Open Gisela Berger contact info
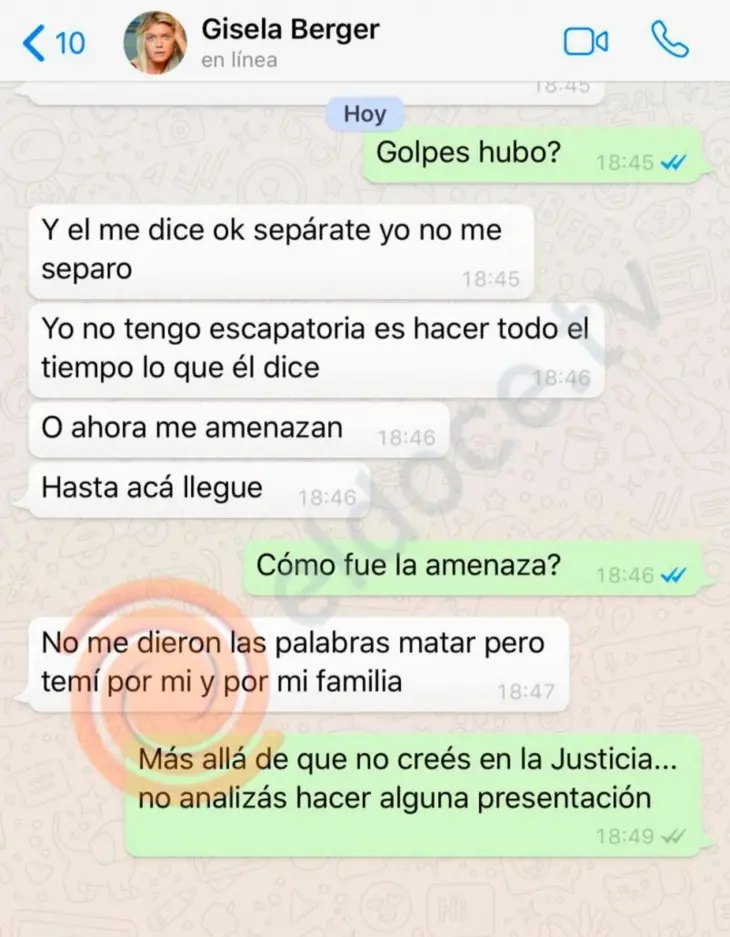 290,31
